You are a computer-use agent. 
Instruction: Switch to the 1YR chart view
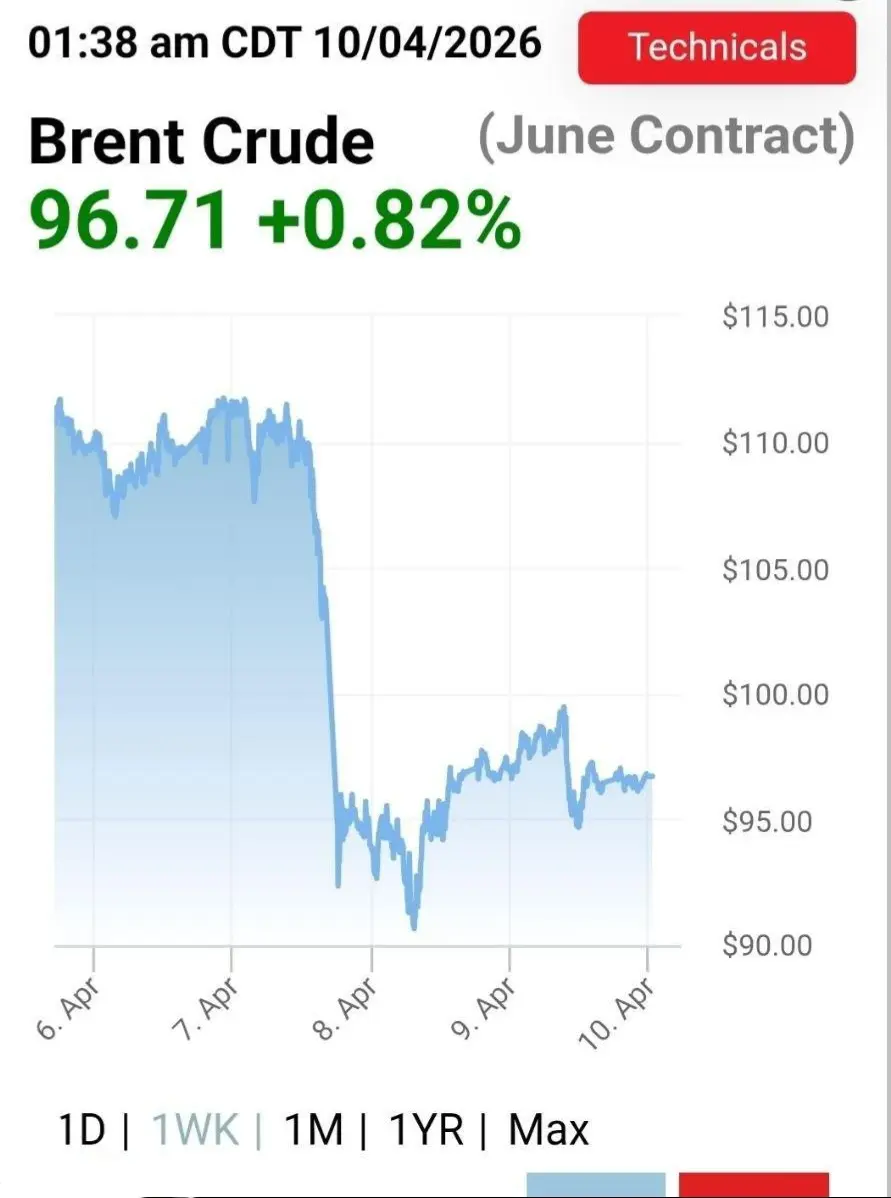click(425, 1130)
